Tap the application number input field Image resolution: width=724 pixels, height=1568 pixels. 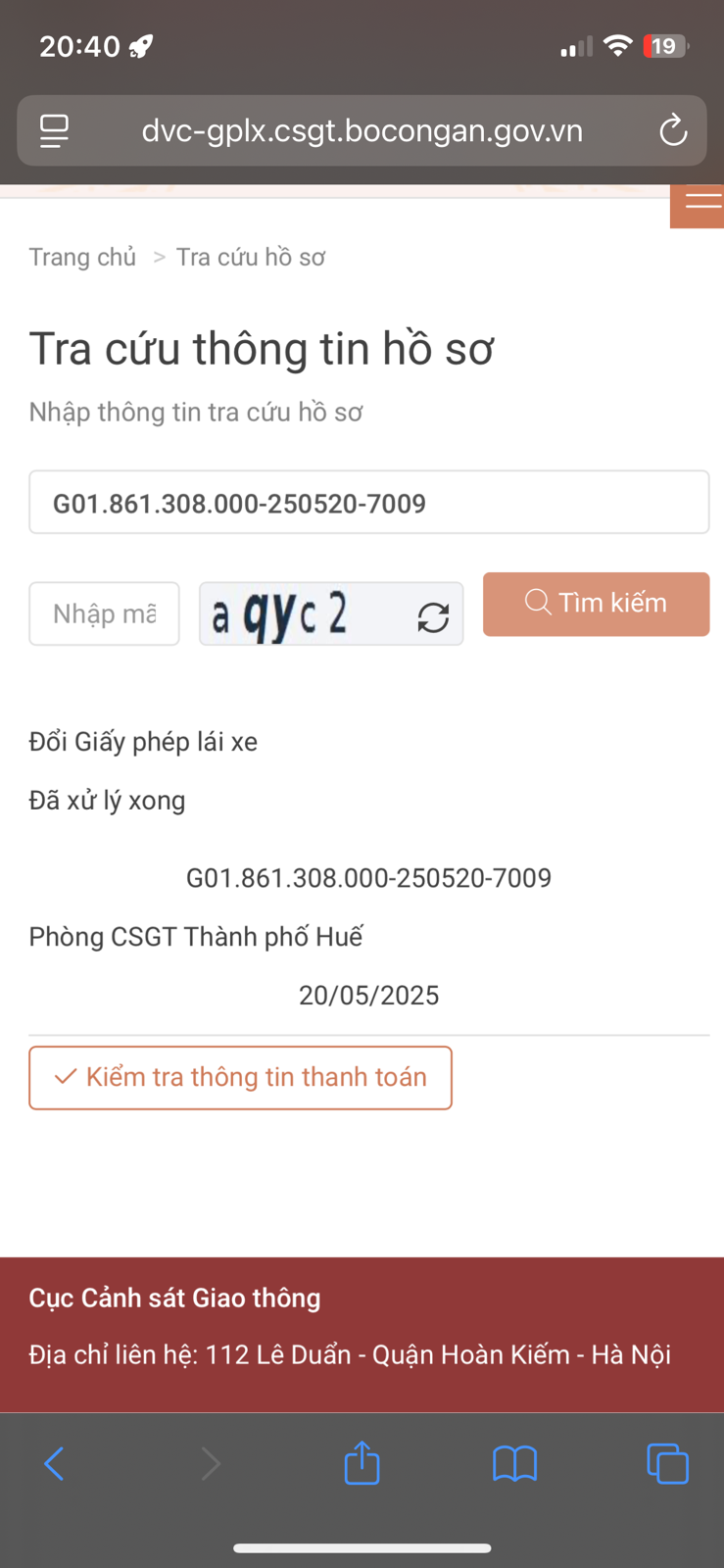pyautogui.click(x=368, y=503)
